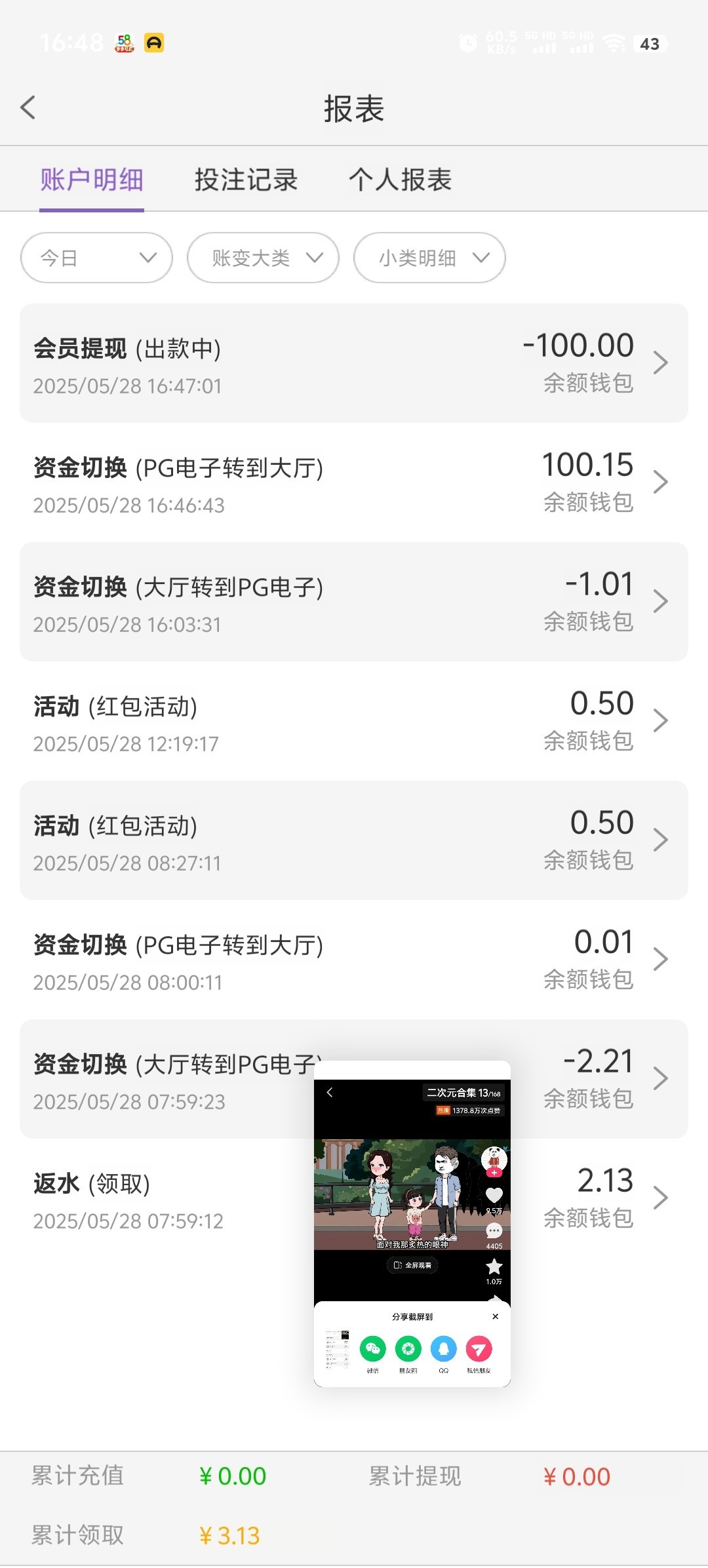
Task: Select the 账户明细 tab
Action: (x=92, y=180)
